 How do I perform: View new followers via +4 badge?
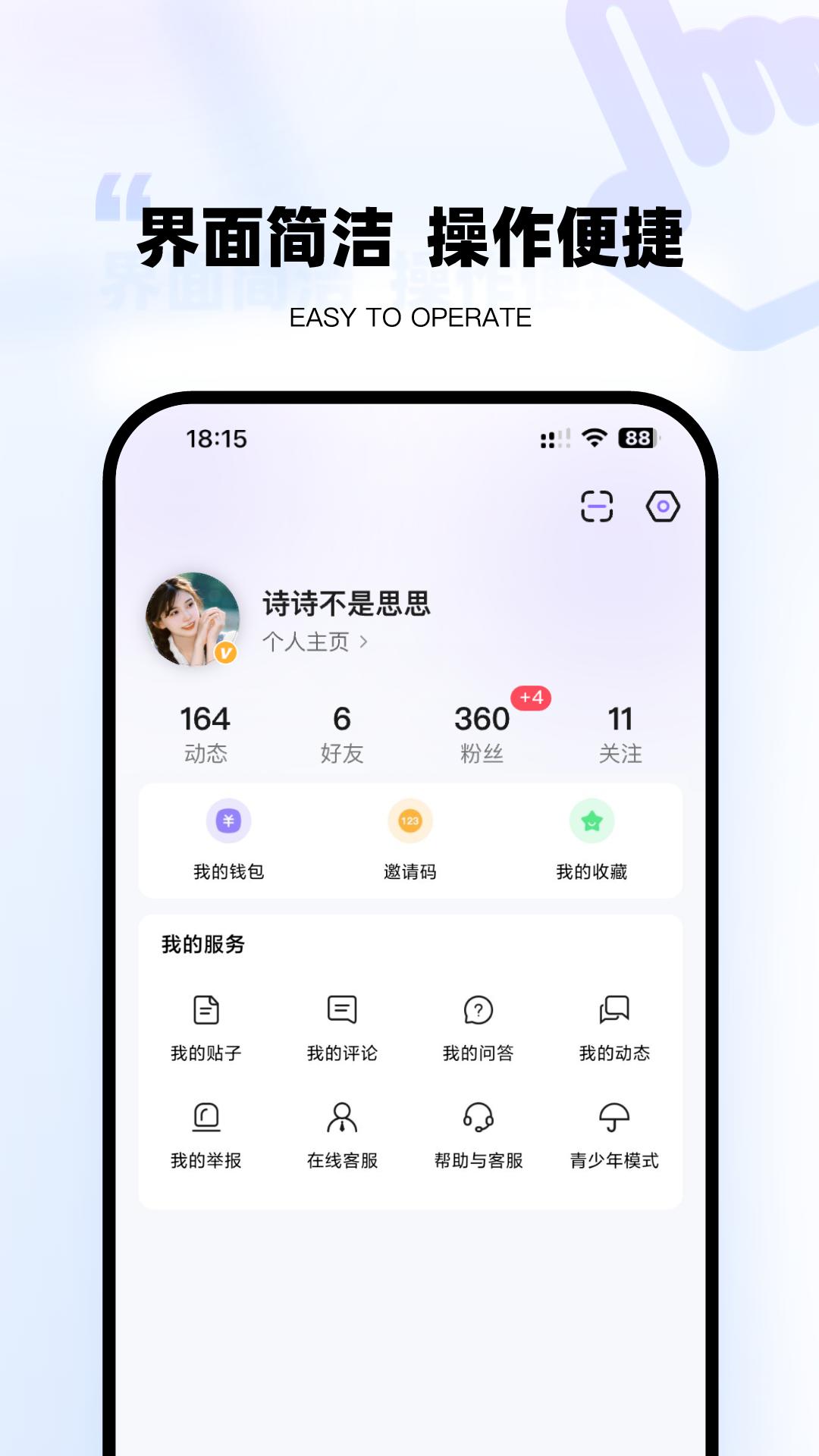click(x=532, y=698)
